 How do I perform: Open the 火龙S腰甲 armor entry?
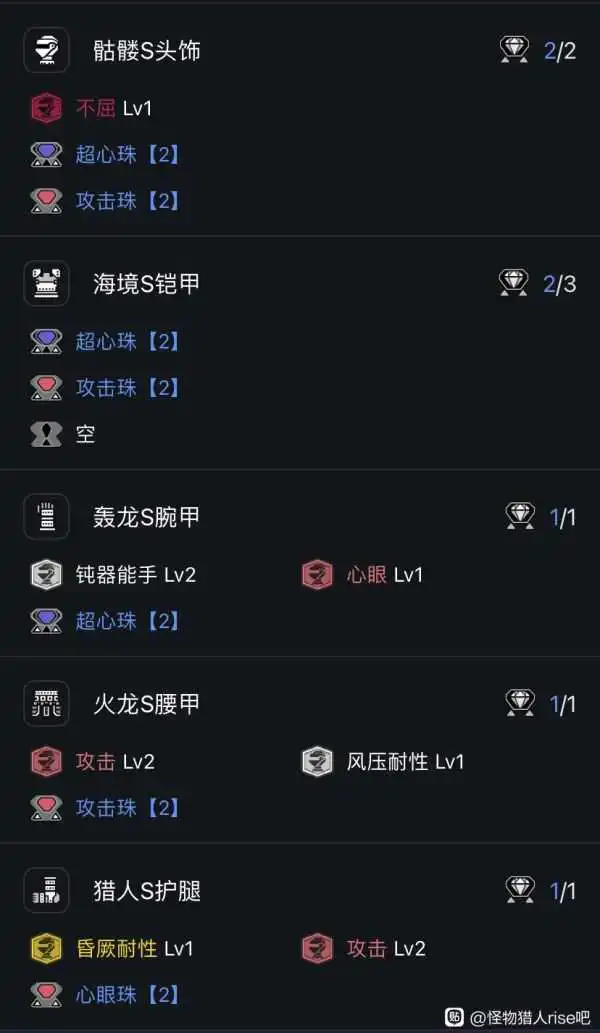(x=146, y=704)
